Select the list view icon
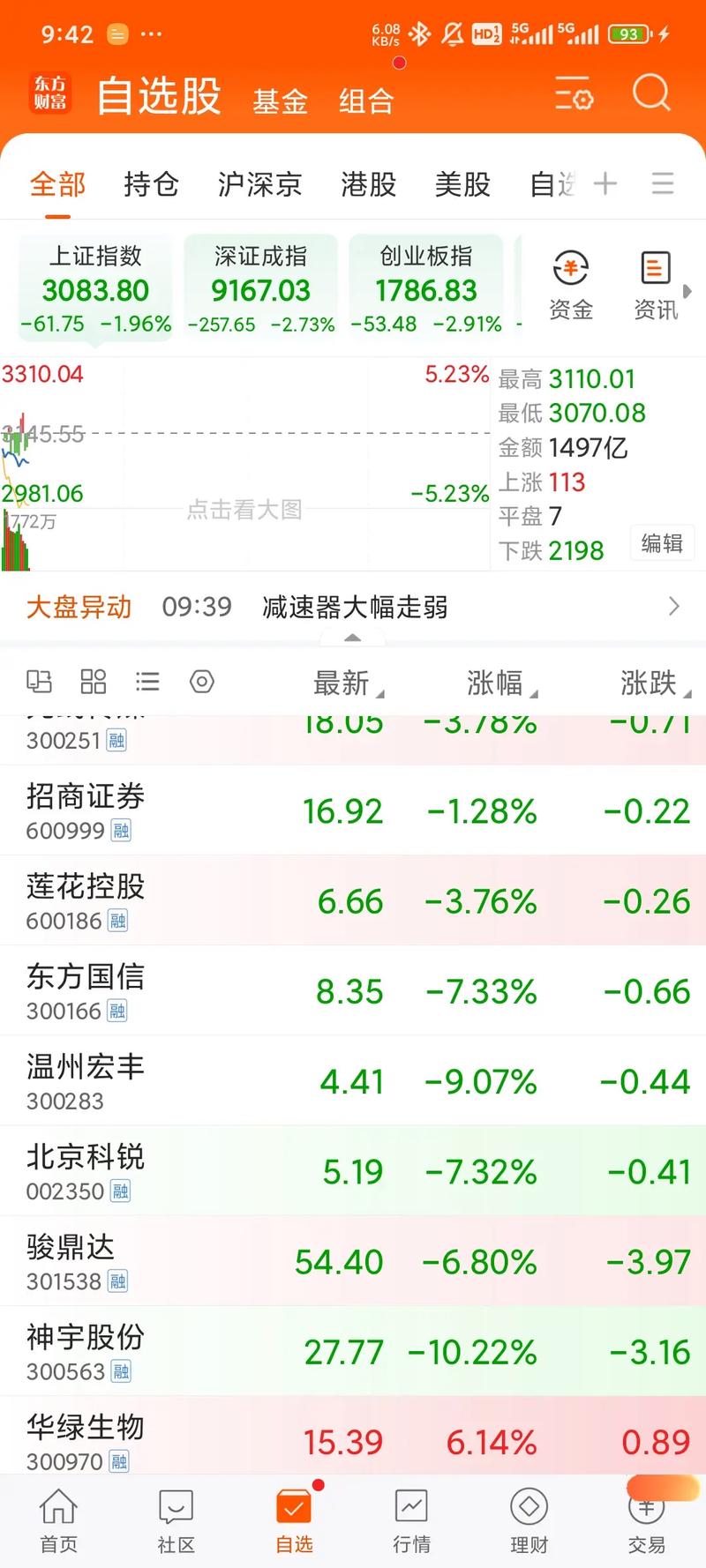The height and width of the screenshot is (1568, 706). coord(147,682)
